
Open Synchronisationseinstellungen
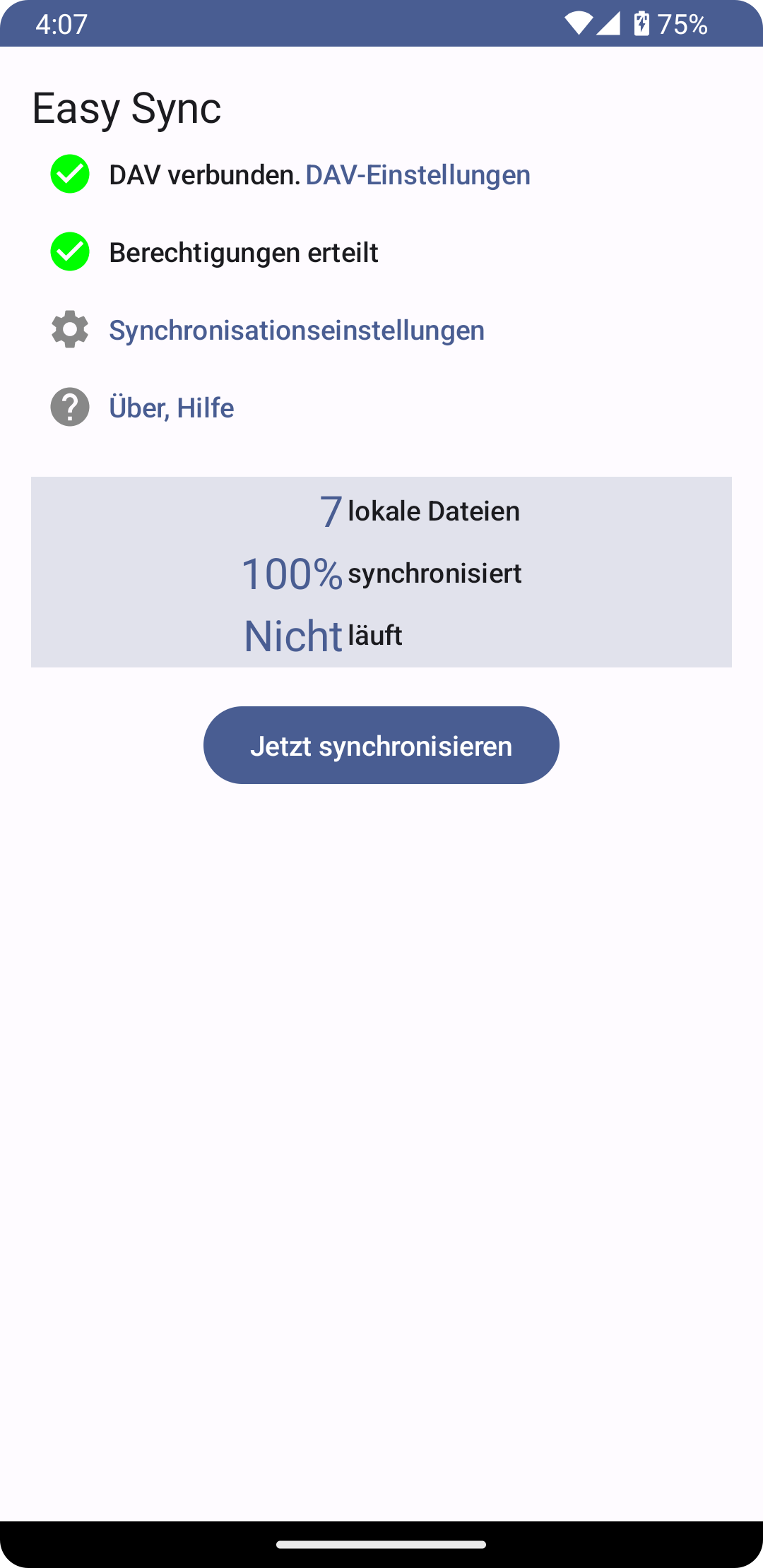coord(297,331)
